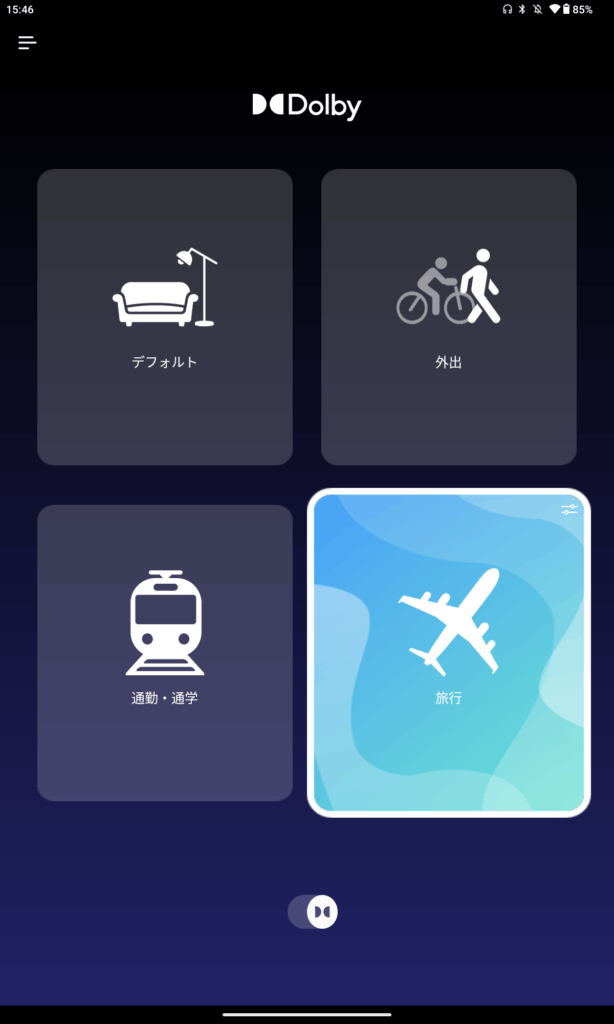This screenshot has height=1024, width=614.
Task: Select the デフォルト sound profile
Action: pyautogui.click(x=165, y=317)
